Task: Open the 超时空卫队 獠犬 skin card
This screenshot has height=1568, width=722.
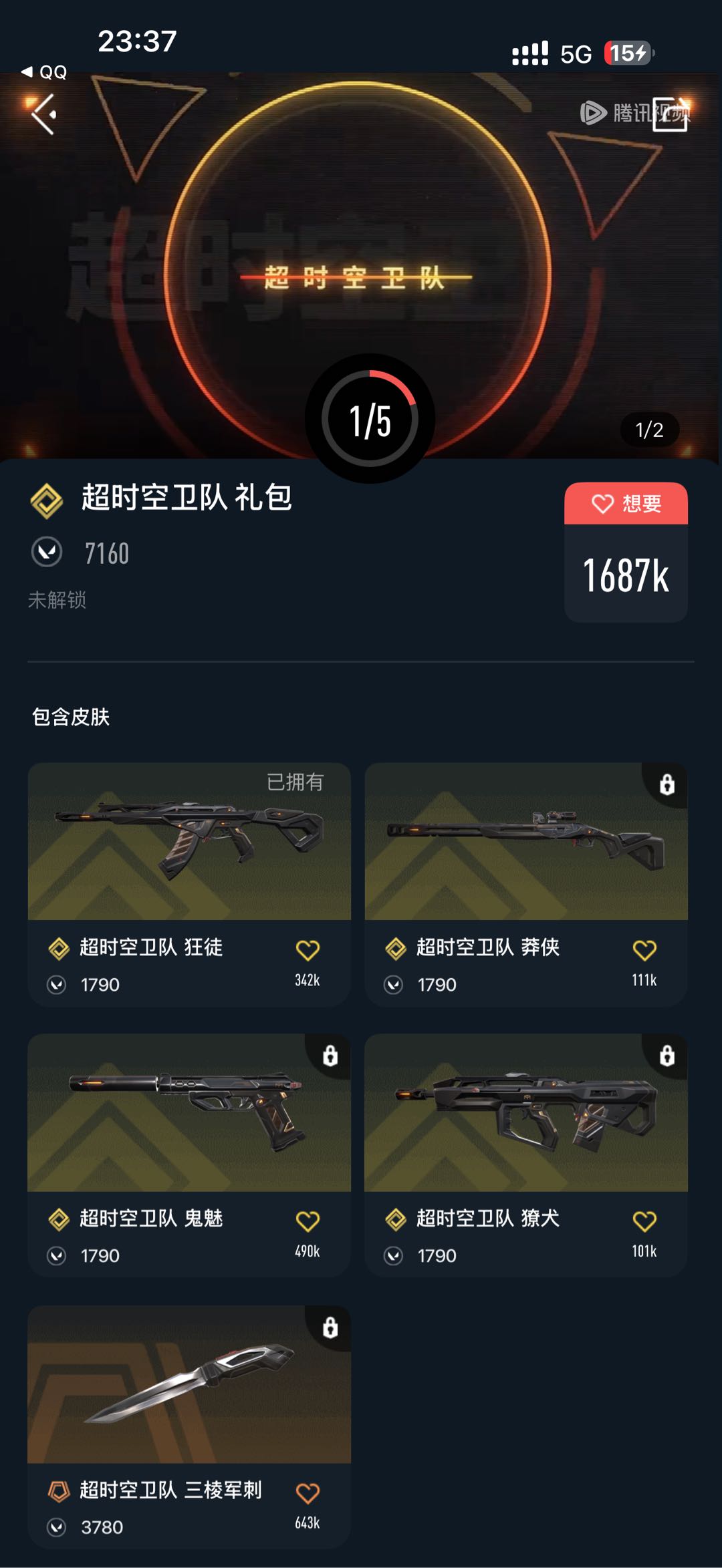Action: point(526,1156)
